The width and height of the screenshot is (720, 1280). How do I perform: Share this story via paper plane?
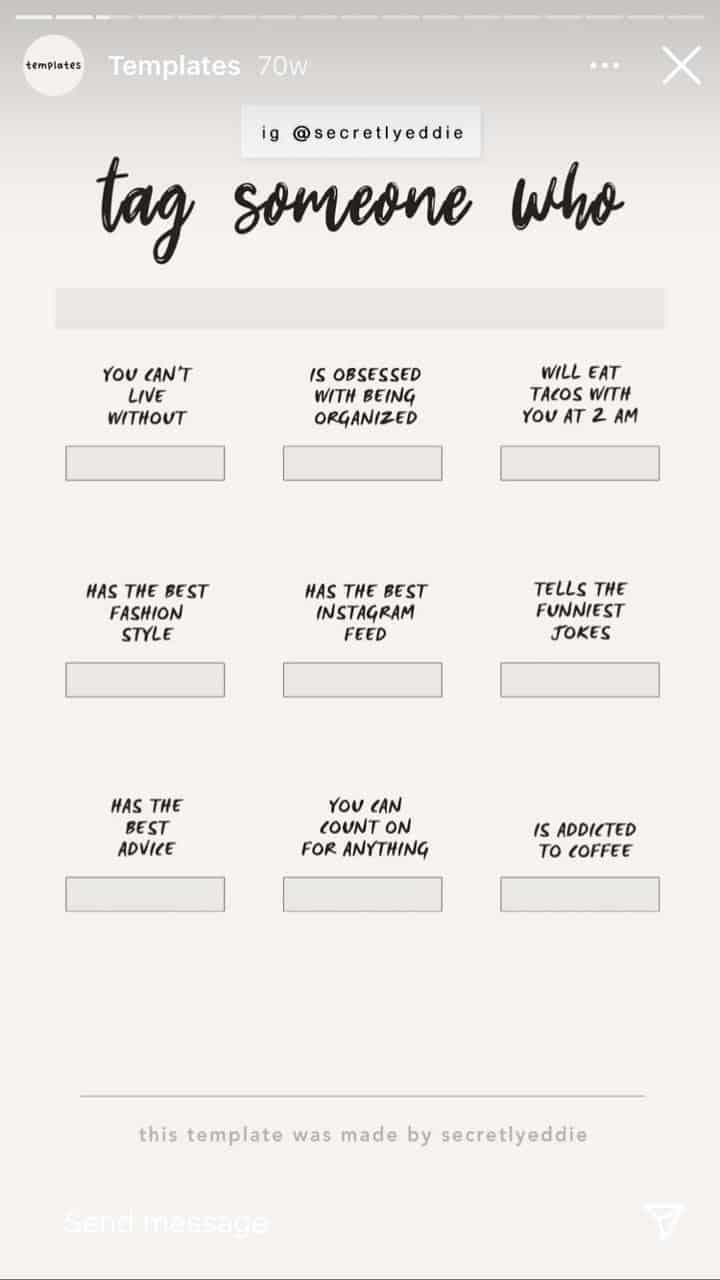pos(663,1221)
